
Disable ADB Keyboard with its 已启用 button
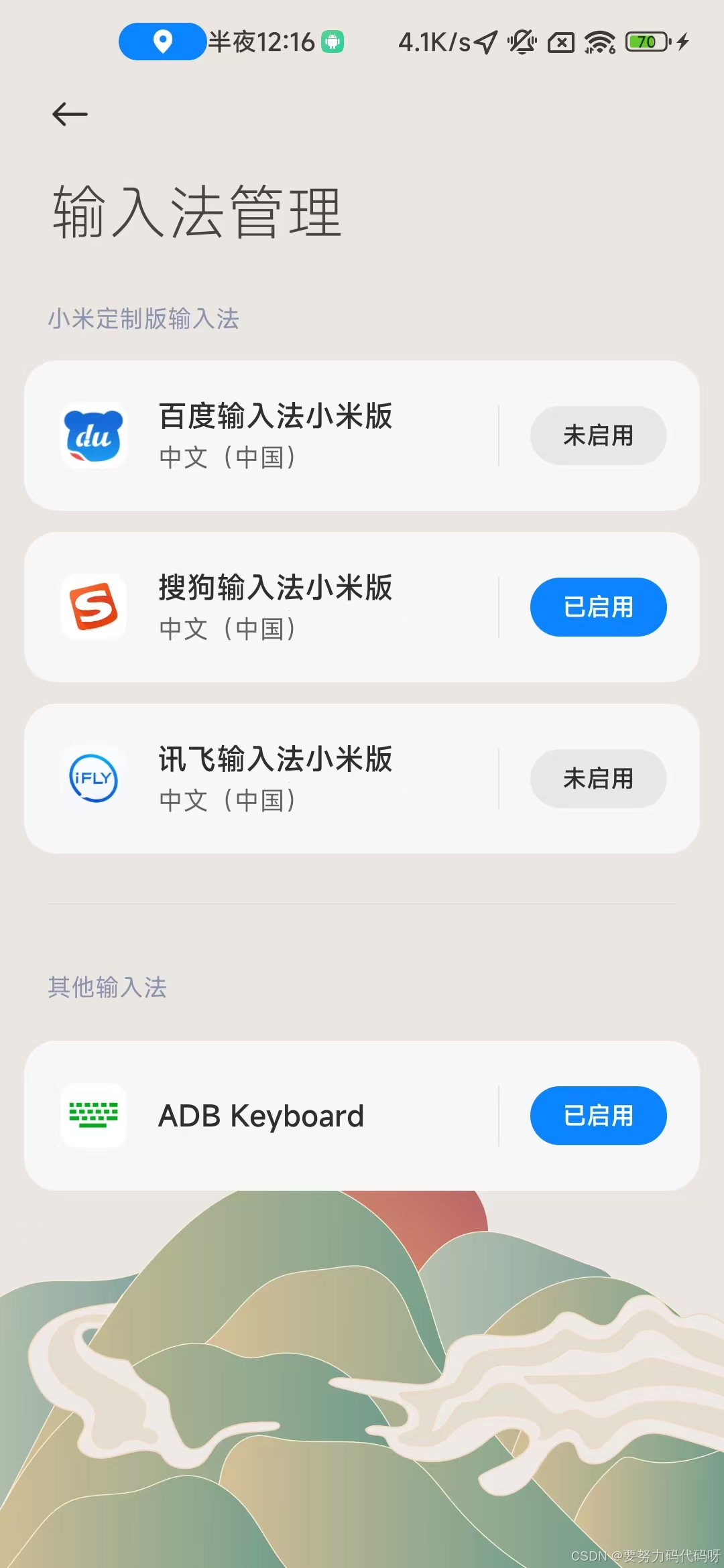(598, 1116)
